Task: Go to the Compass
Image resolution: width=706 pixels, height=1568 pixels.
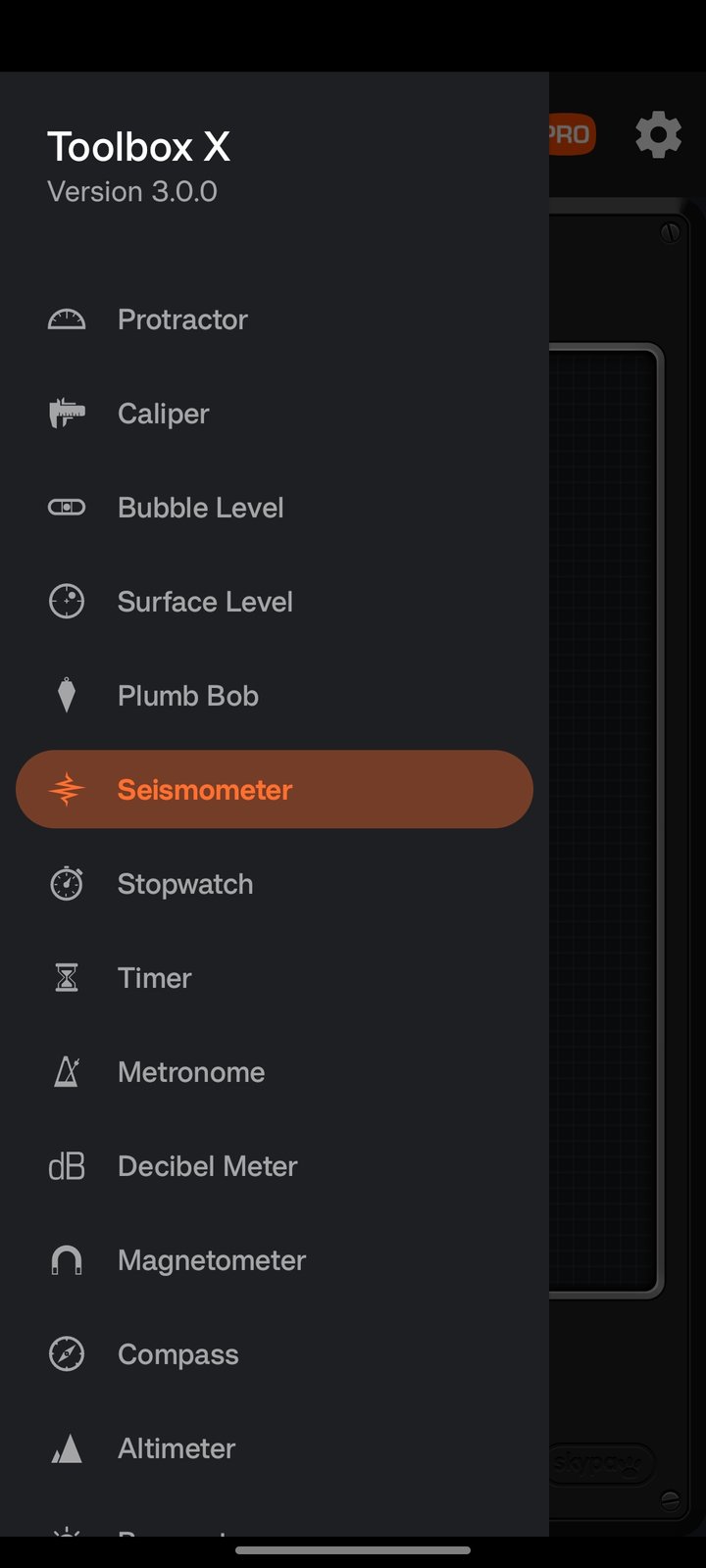Action: tap(177, 1354)
